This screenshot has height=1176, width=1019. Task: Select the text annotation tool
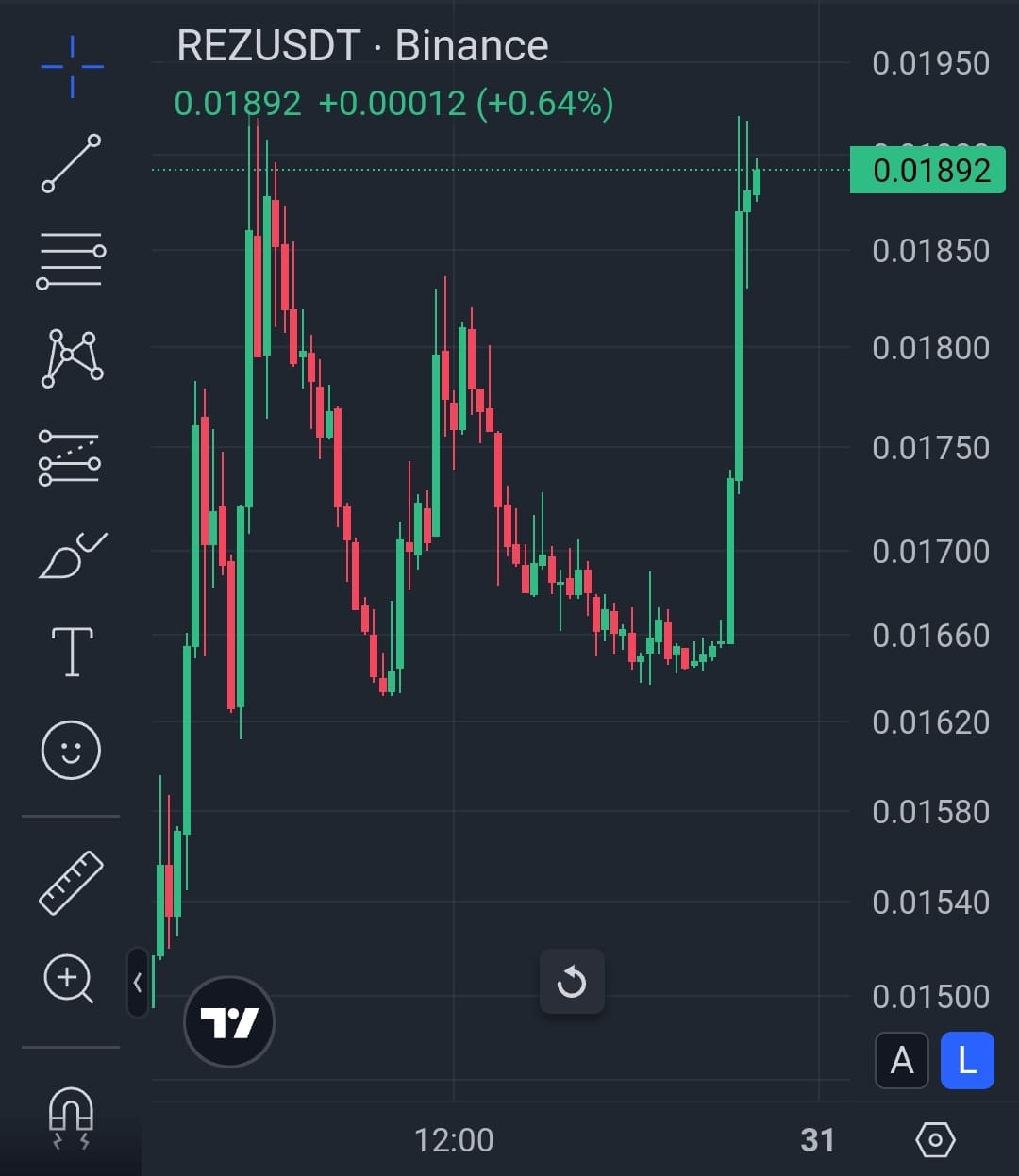click(71, 651)
